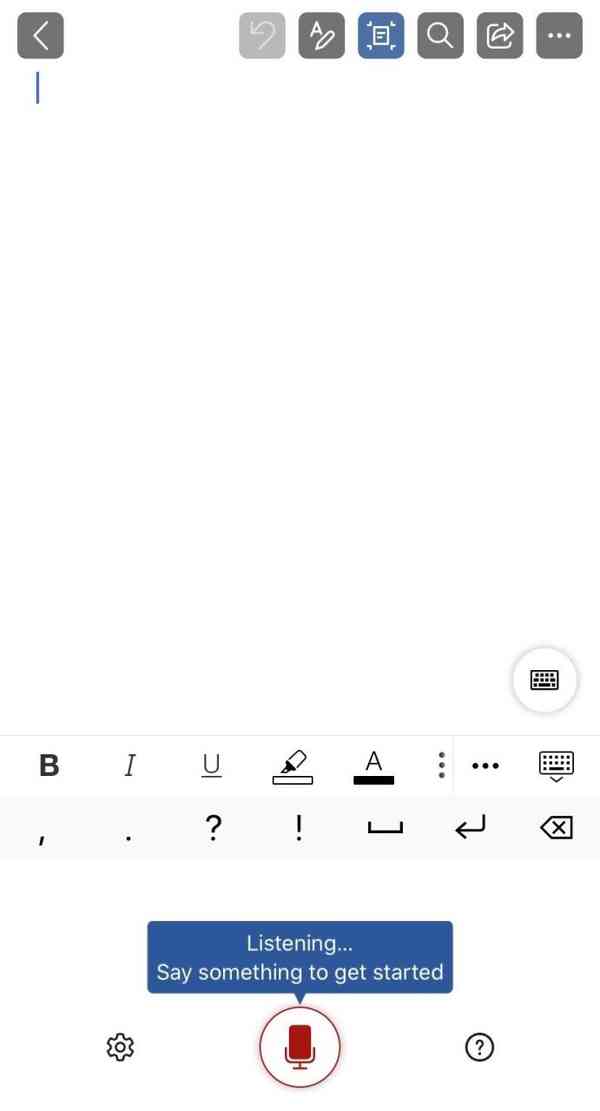
Task: Open dictation settings gear
Action: coord(120,1047)
